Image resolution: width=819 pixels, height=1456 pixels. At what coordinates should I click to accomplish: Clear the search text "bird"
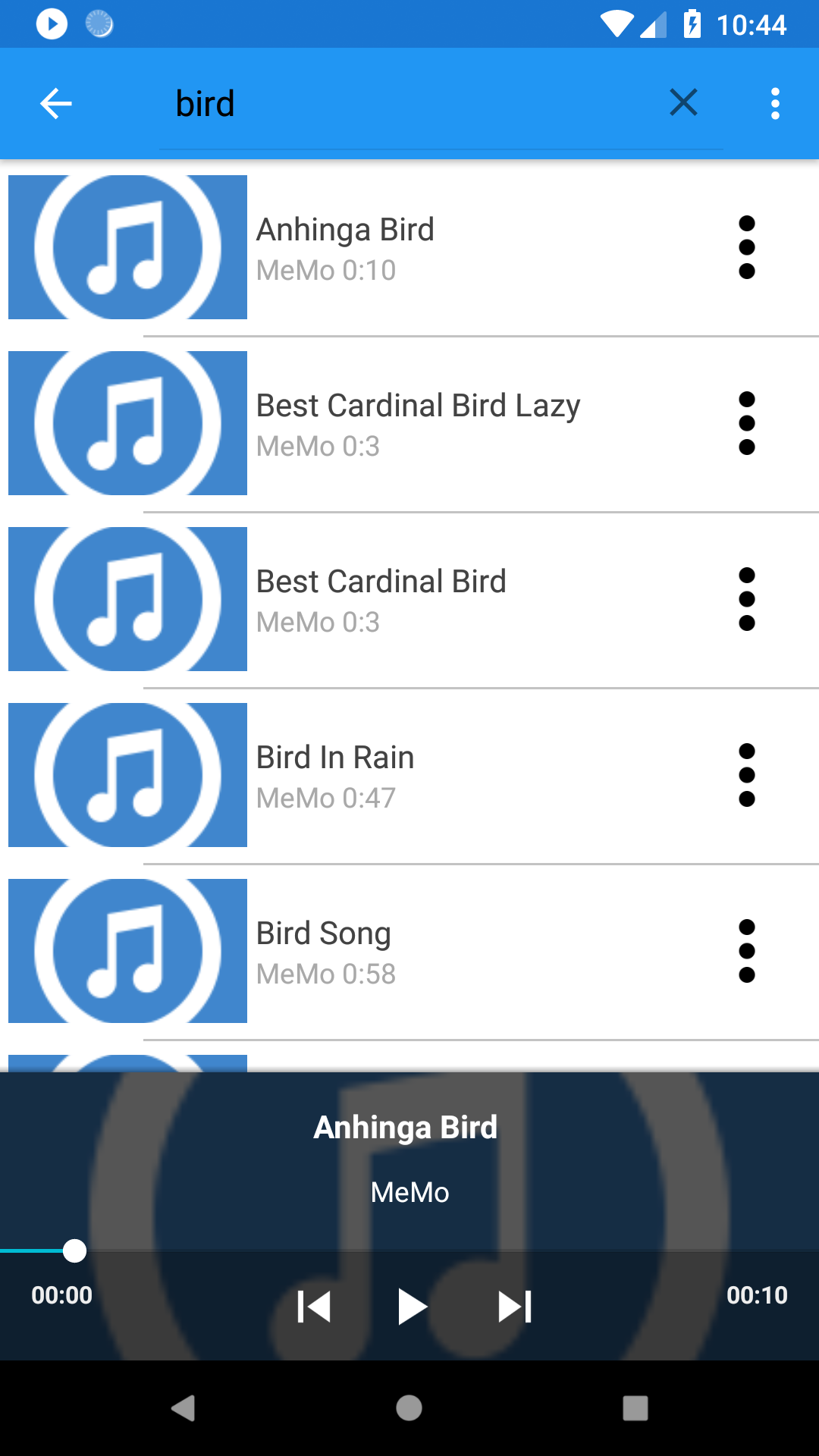(x=683, y=102)
